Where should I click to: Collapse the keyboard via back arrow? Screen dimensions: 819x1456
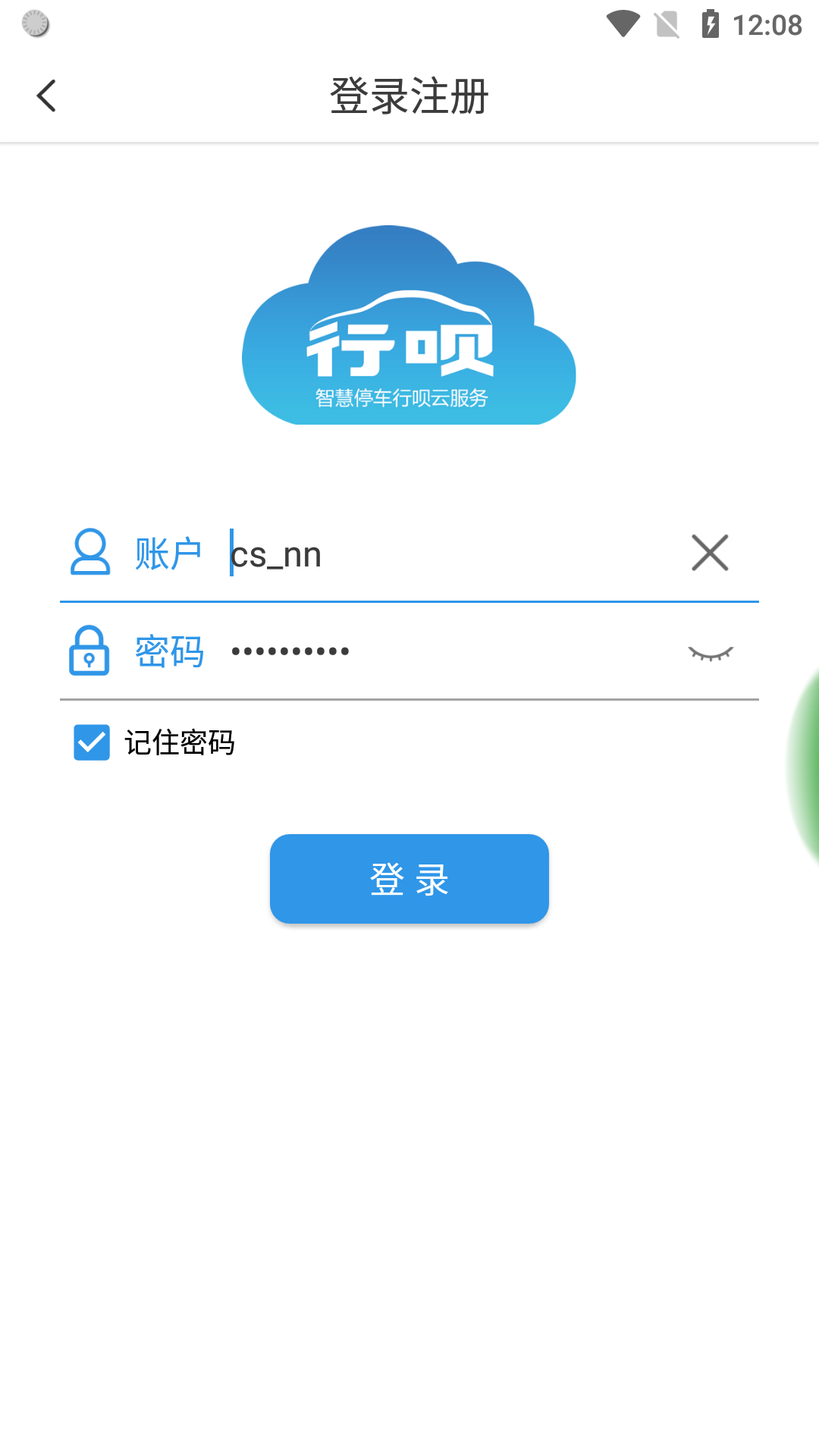[45, 95]
